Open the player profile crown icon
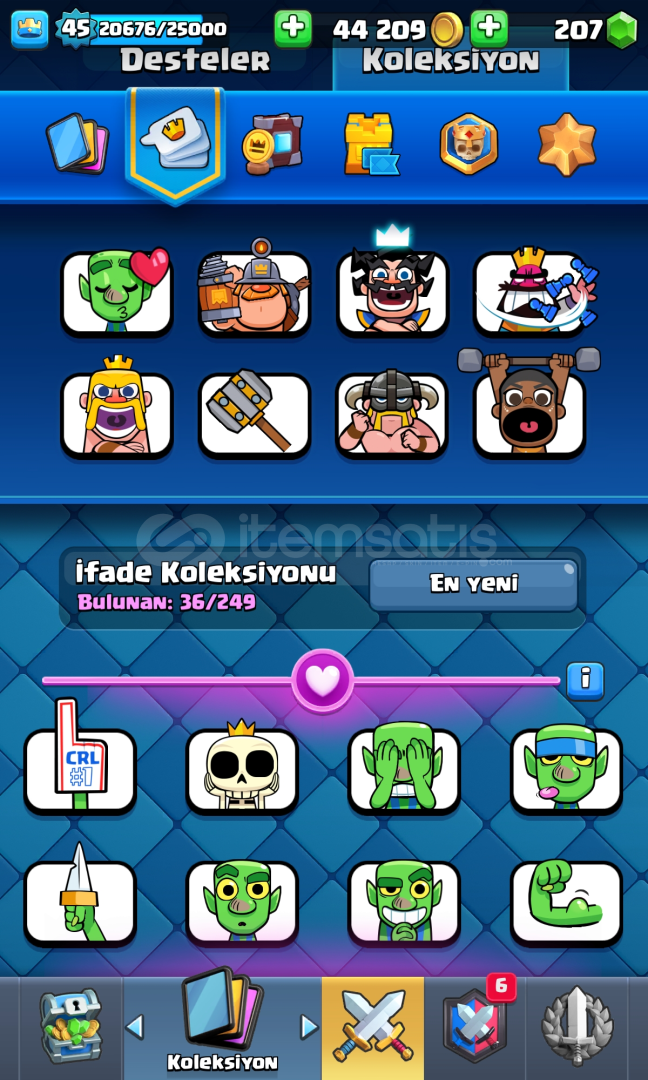 [x=30, y=30]
